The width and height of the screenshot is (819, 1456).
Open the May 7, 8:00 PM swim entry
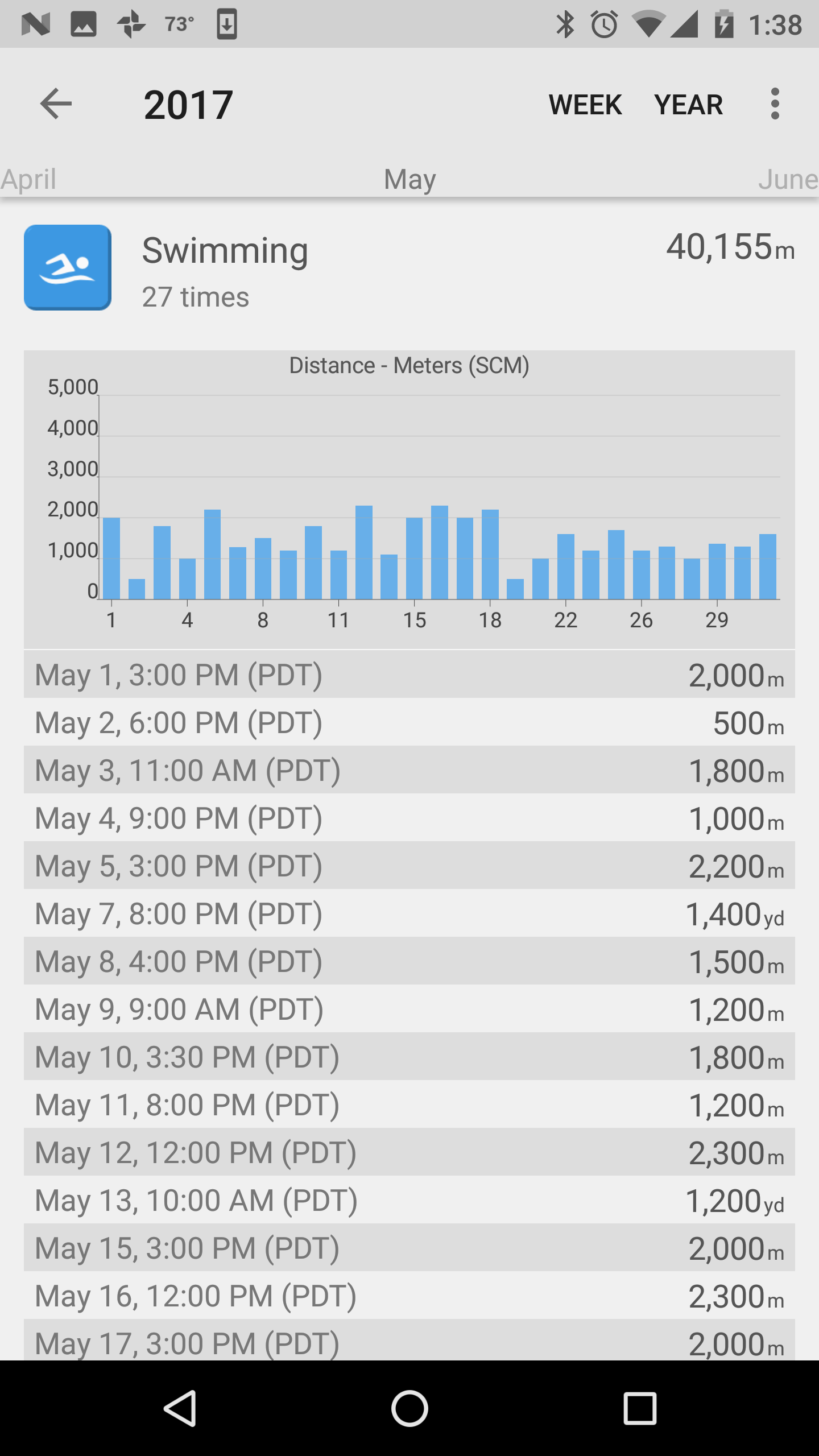coord(409,913)
